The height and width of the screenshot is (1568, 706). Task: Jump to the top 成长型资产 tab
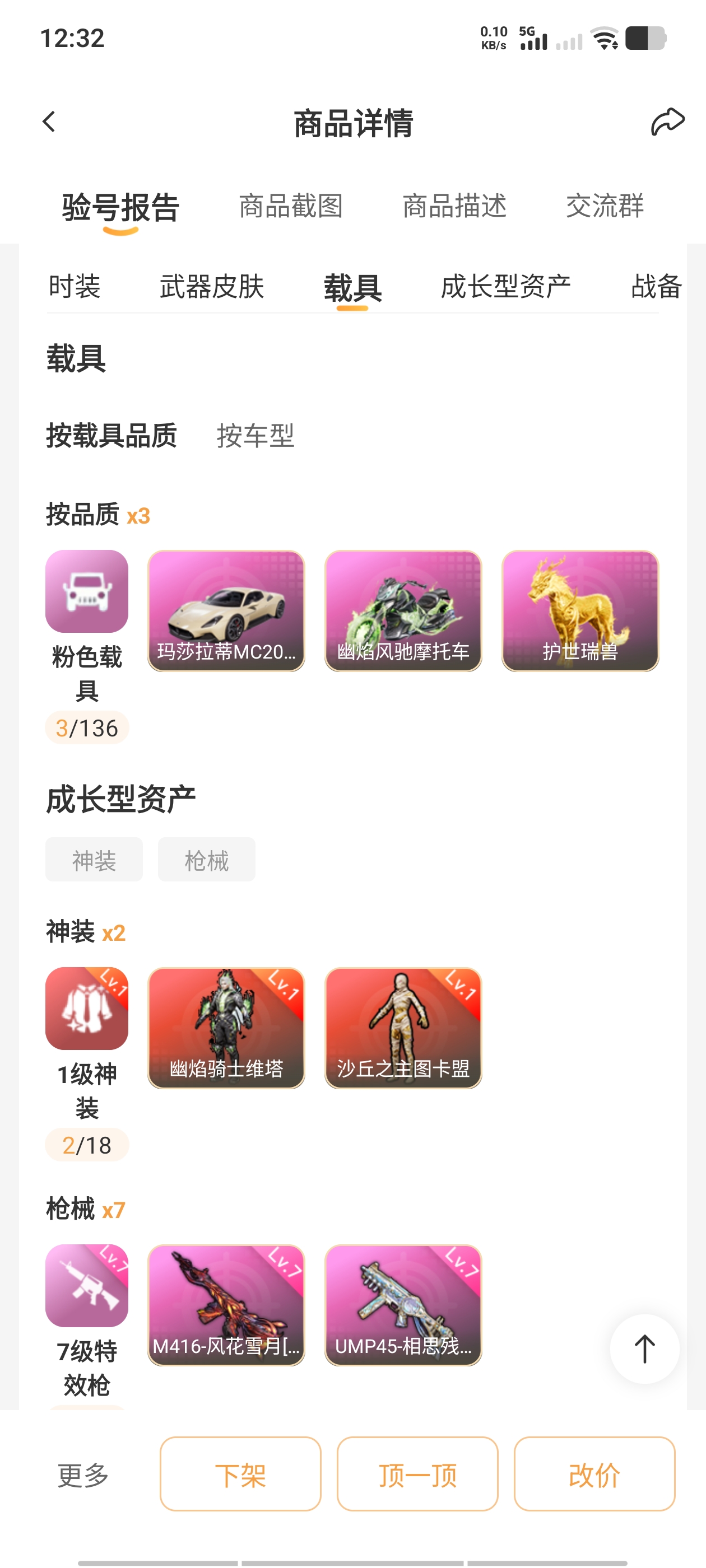(x=505, y=286)
